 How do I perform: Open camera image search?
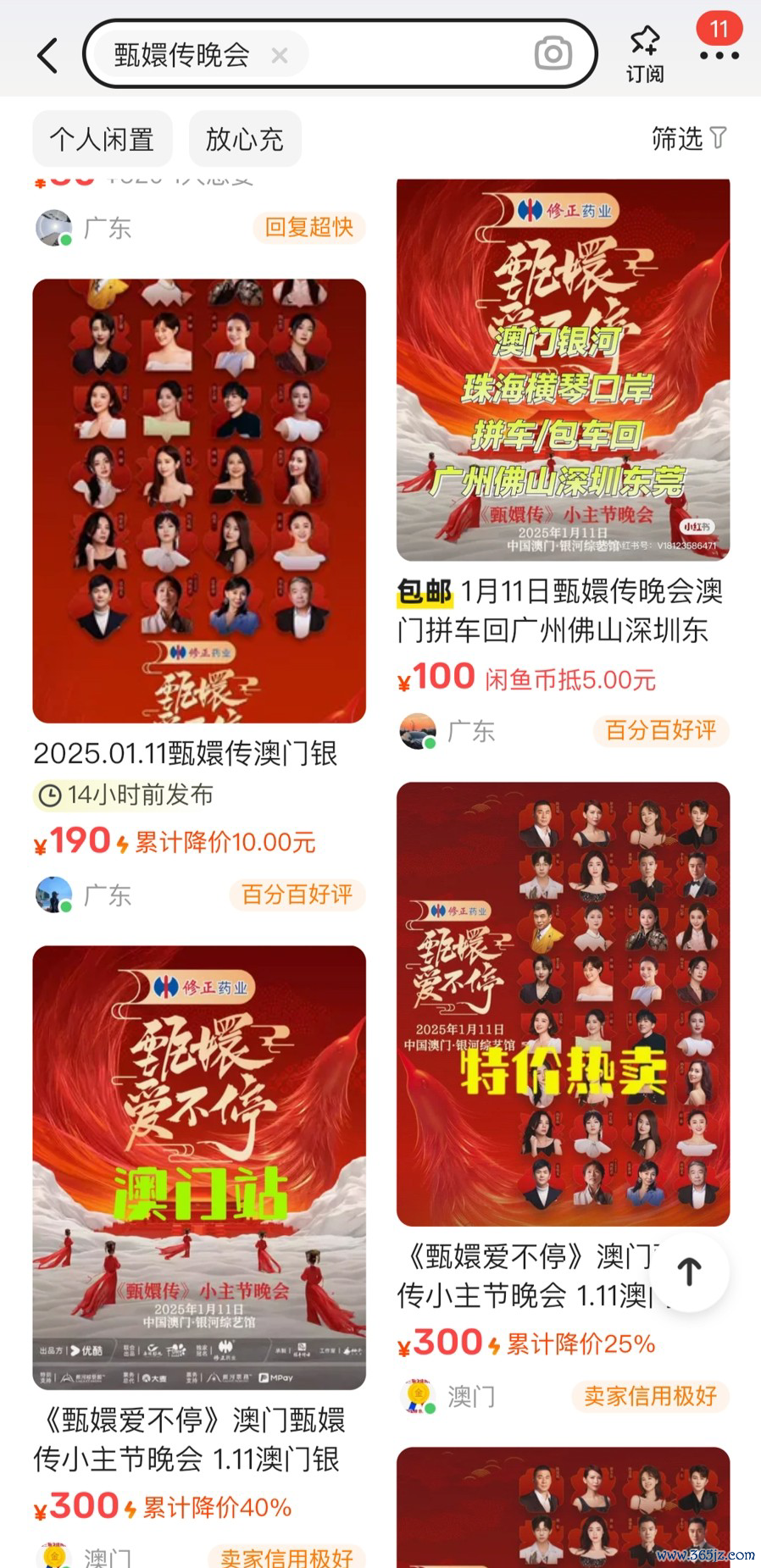click(553, 54)
